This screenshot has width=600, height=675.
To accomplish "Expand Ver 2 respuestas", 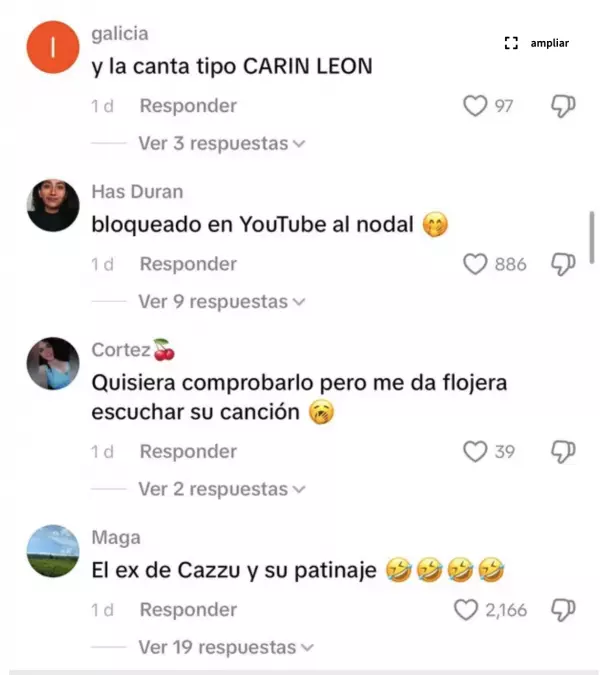I will pos(221,490).
